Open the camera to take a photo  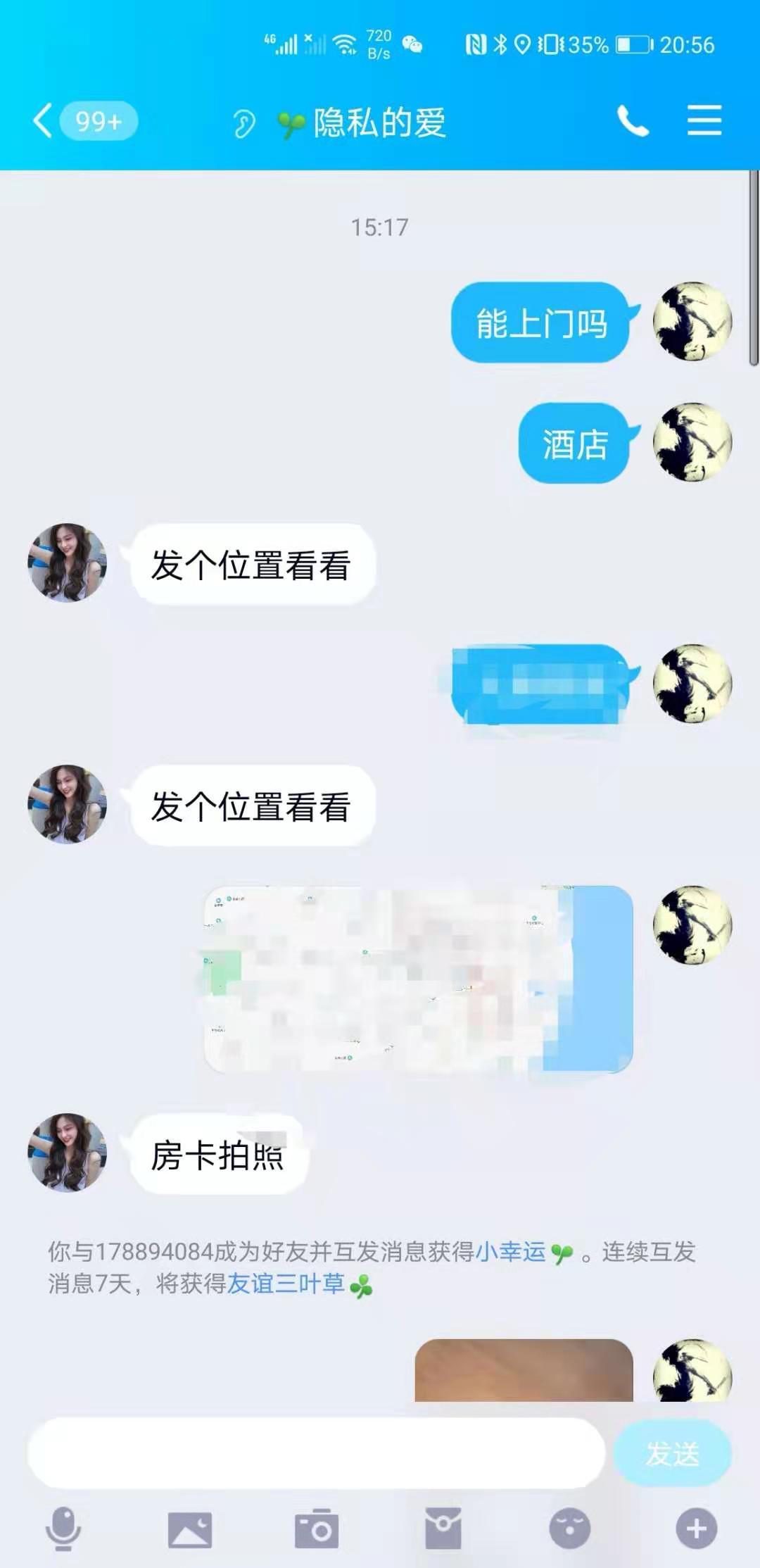(317, 1529)
